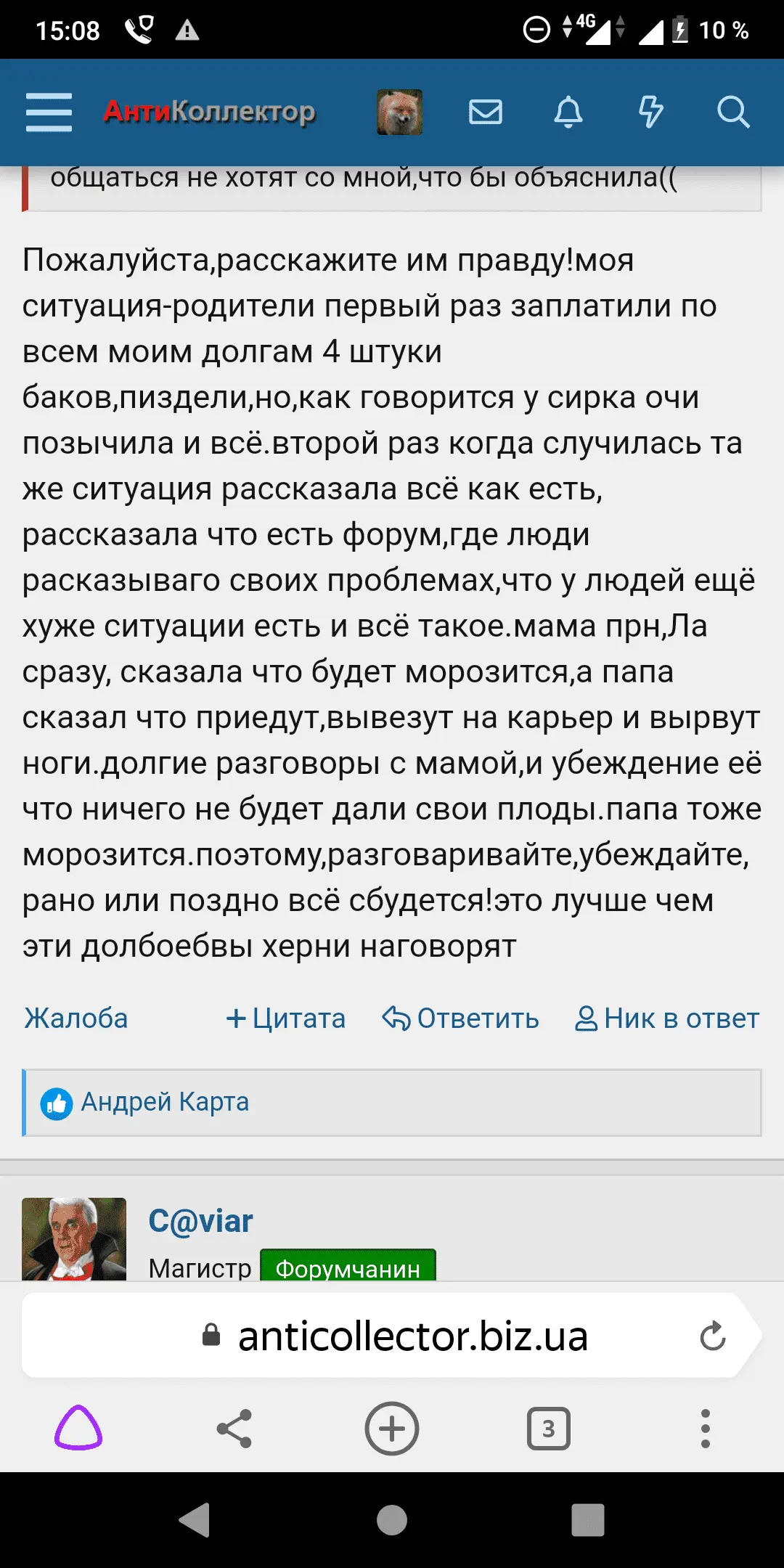This screenshot has height=1568, width=784.
Task: Reload the page
Action: (712, 1336)
